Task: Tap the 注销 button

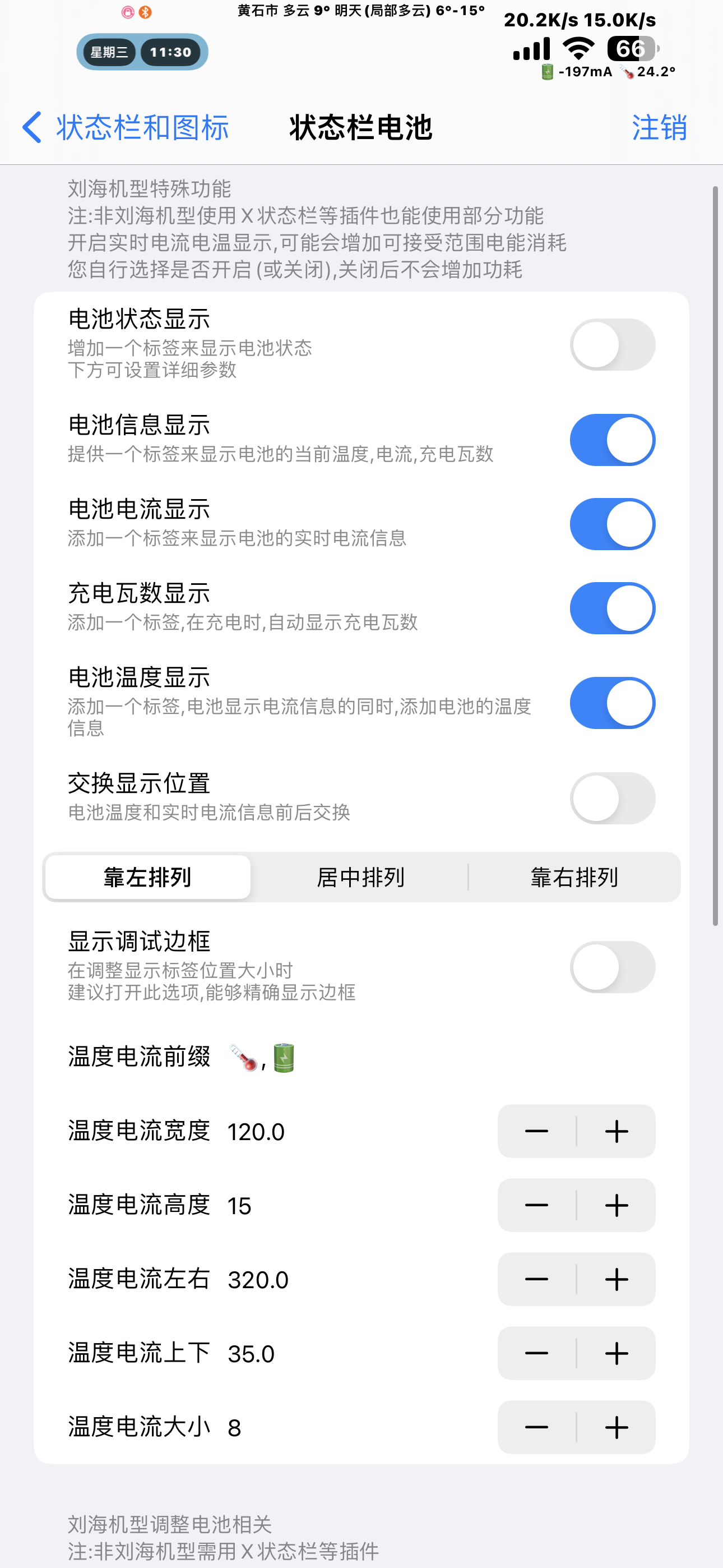Action: click(659, 128)
